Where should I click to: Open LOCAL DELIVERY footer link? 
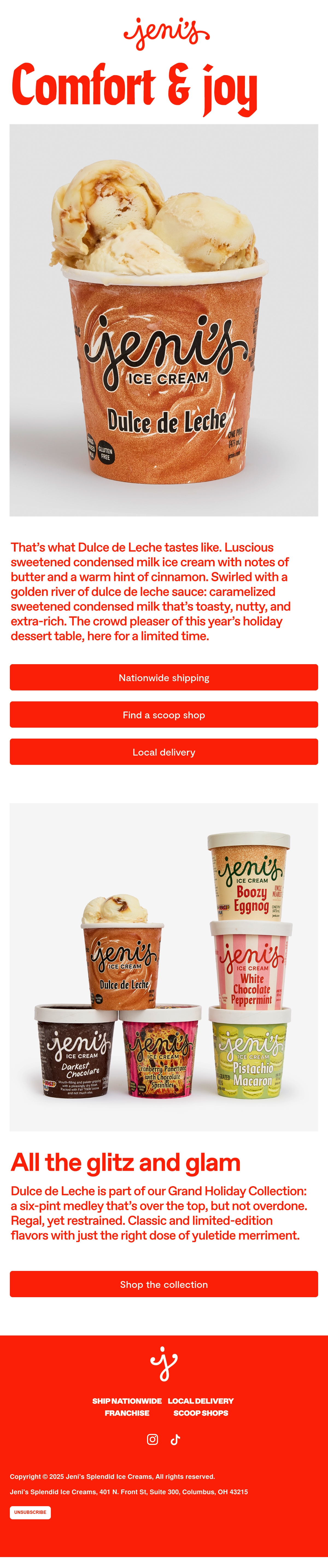pyautogui.click(x=201, y=1401)
